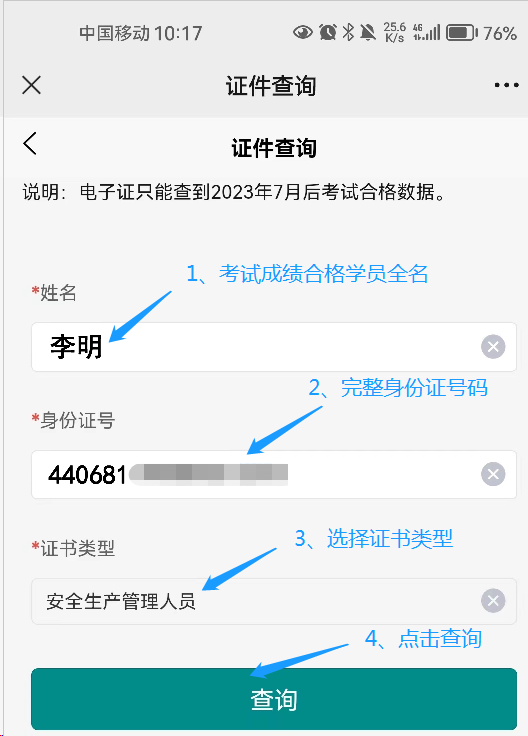Tap the 姓名 field containing 李明
Image resolution: width=528 pixels, height=736 pixels.
click(x=274, y=347)
